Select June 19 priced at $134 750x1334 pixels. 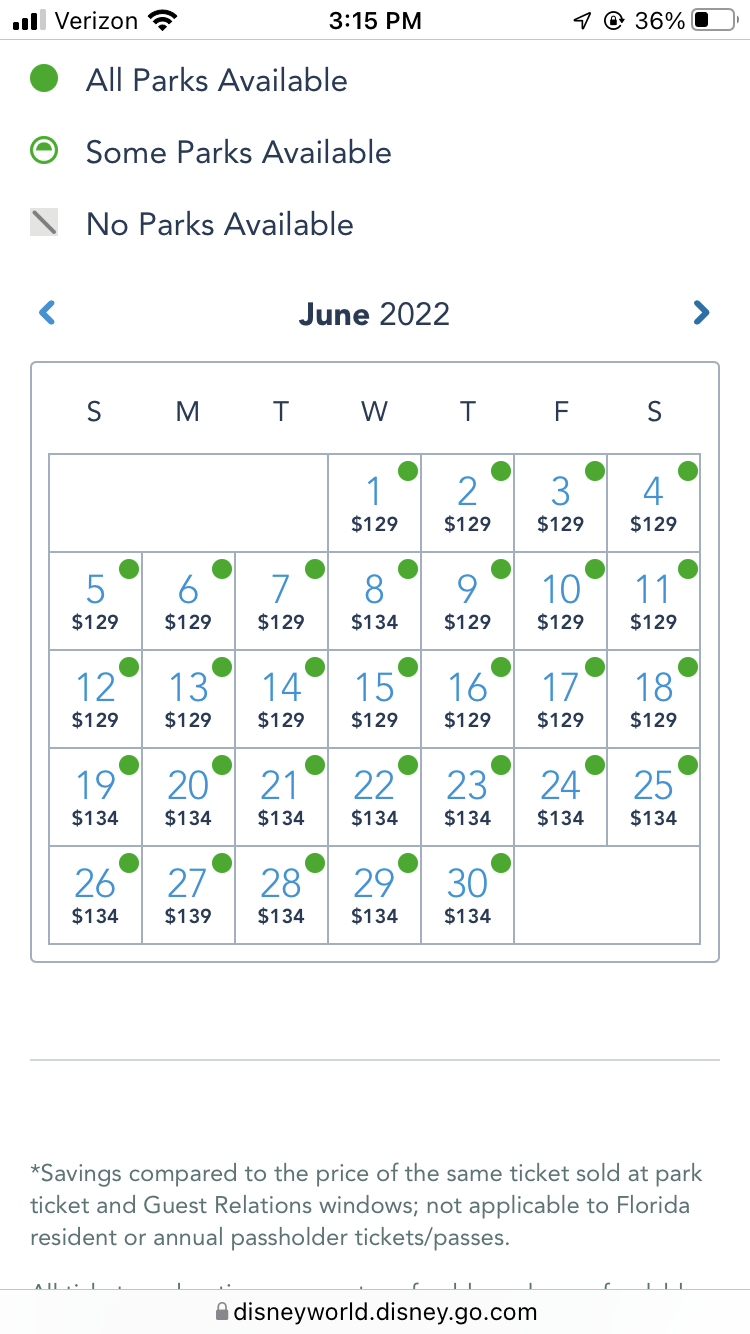tap(95, 797)
